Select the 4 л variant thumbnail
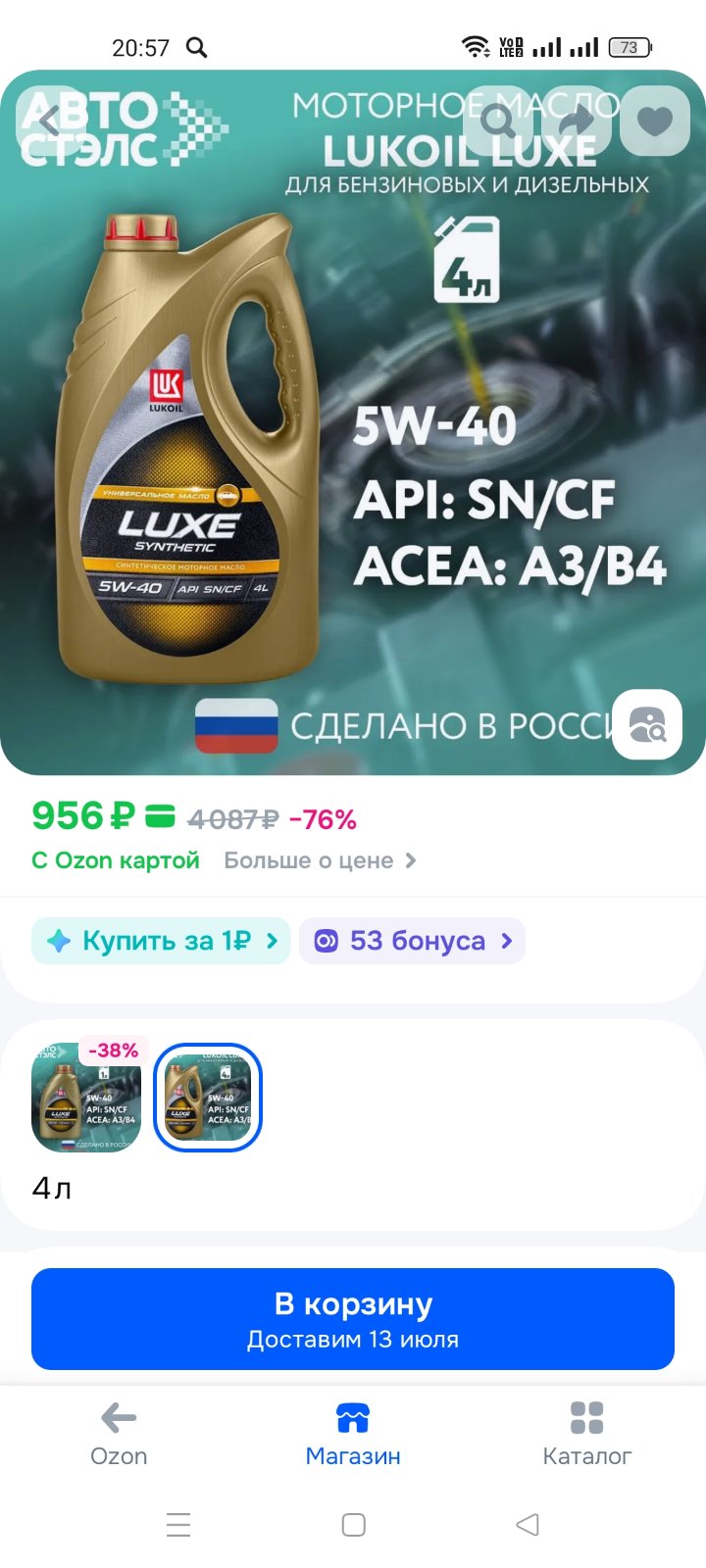 tap(208, 1097)
